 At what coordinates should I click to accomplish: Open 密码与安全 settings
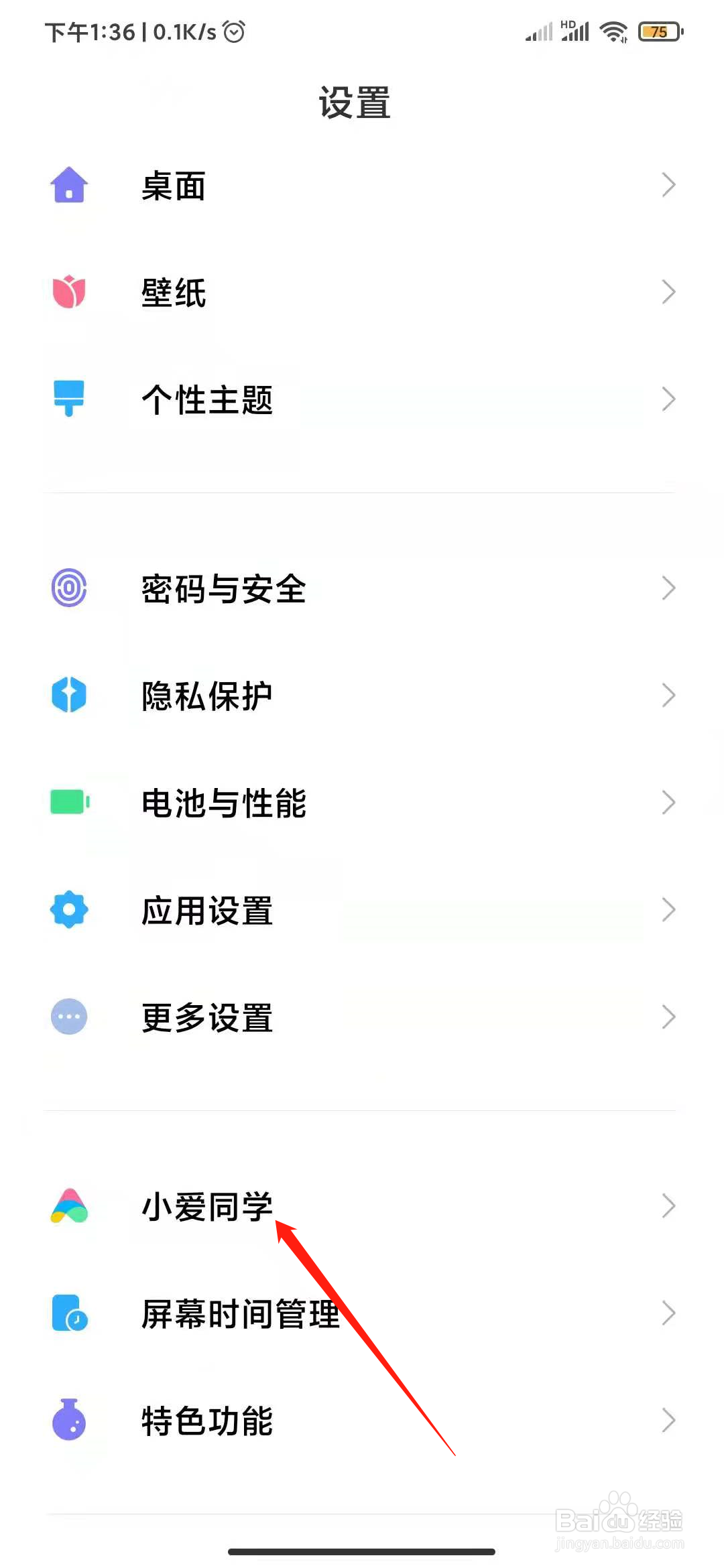362,588
